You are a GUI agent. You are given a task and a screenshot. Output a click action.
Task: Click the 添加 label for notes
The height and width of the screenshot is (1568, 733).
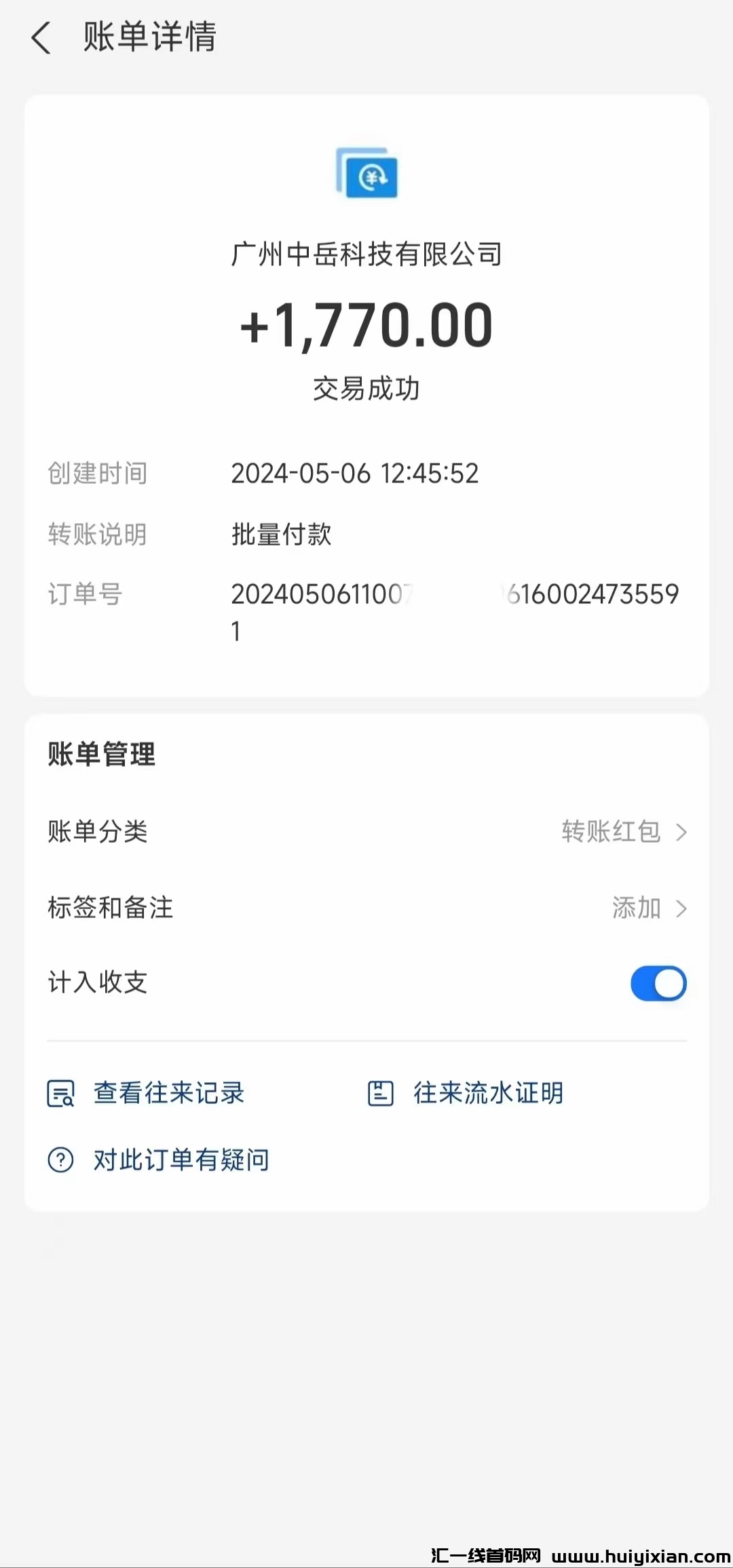click(x=635, y=909)
